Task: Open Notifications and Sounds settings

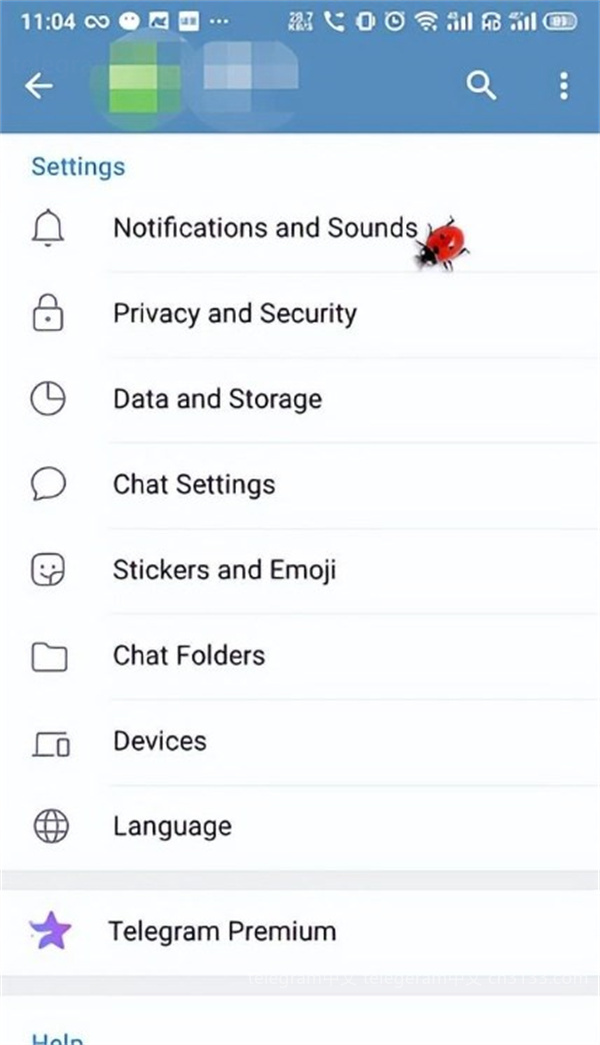Action: coord(300,229)
